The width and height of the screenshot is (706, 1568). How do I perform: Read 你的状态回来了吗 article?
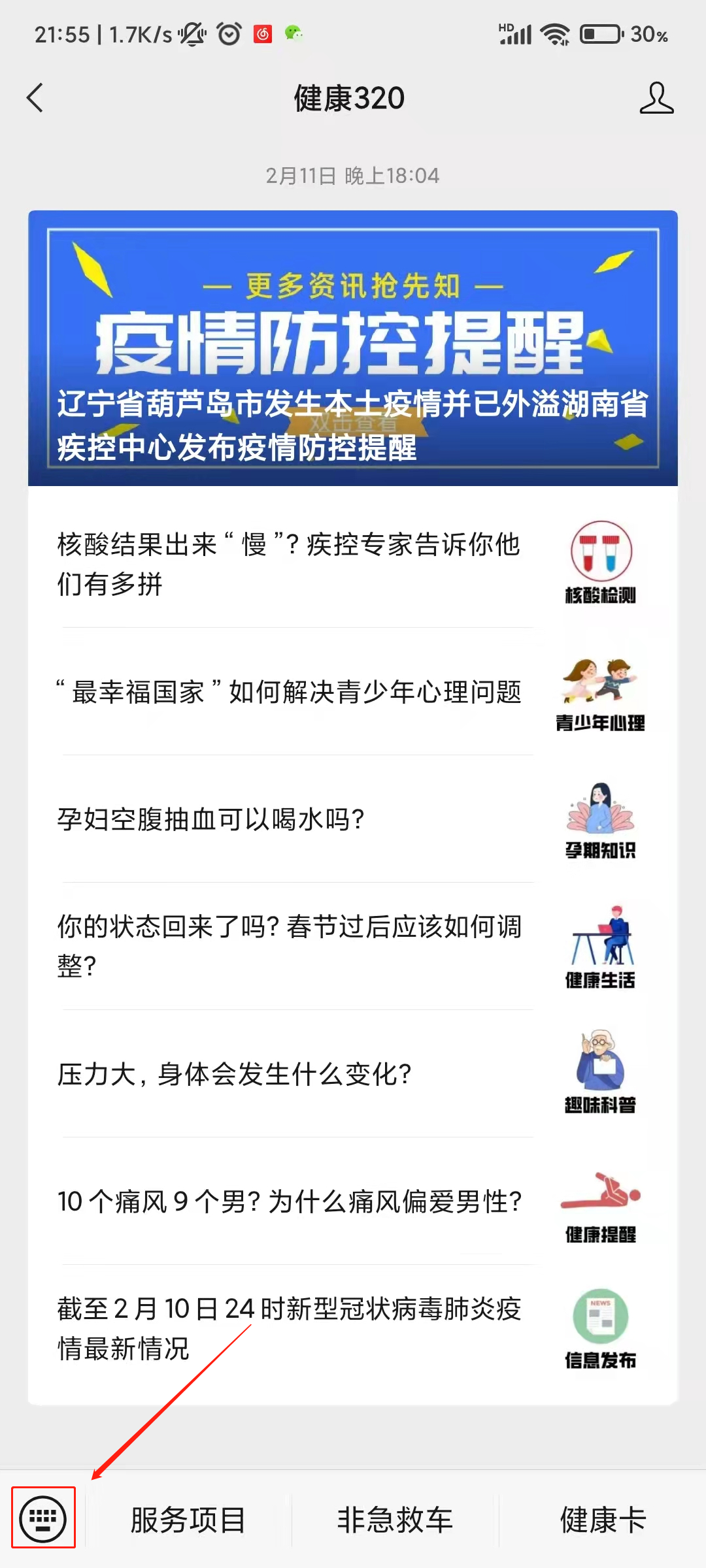(x=289, y=945)
